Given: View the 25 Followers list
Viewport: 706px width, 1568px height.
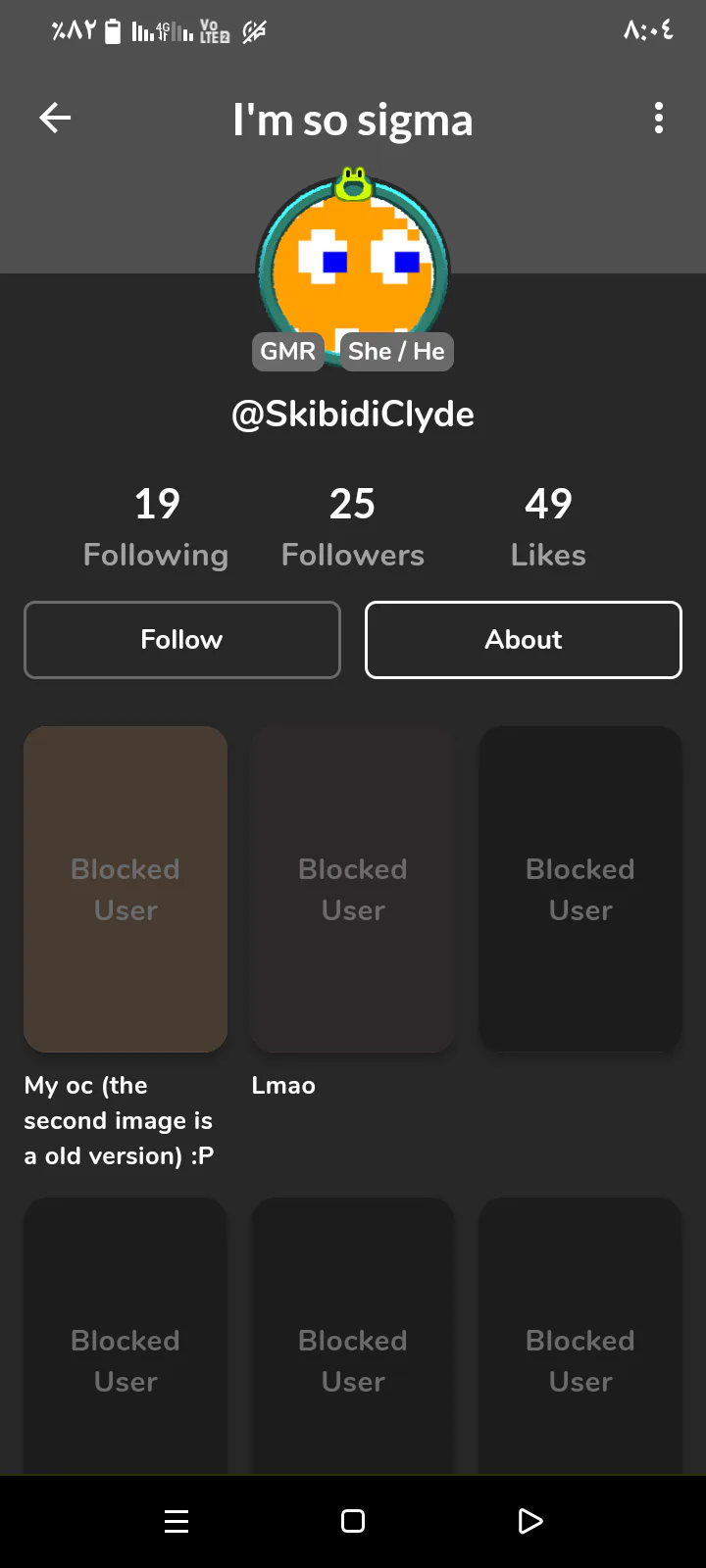Looking at the screenshot, I should pos(353,528).
